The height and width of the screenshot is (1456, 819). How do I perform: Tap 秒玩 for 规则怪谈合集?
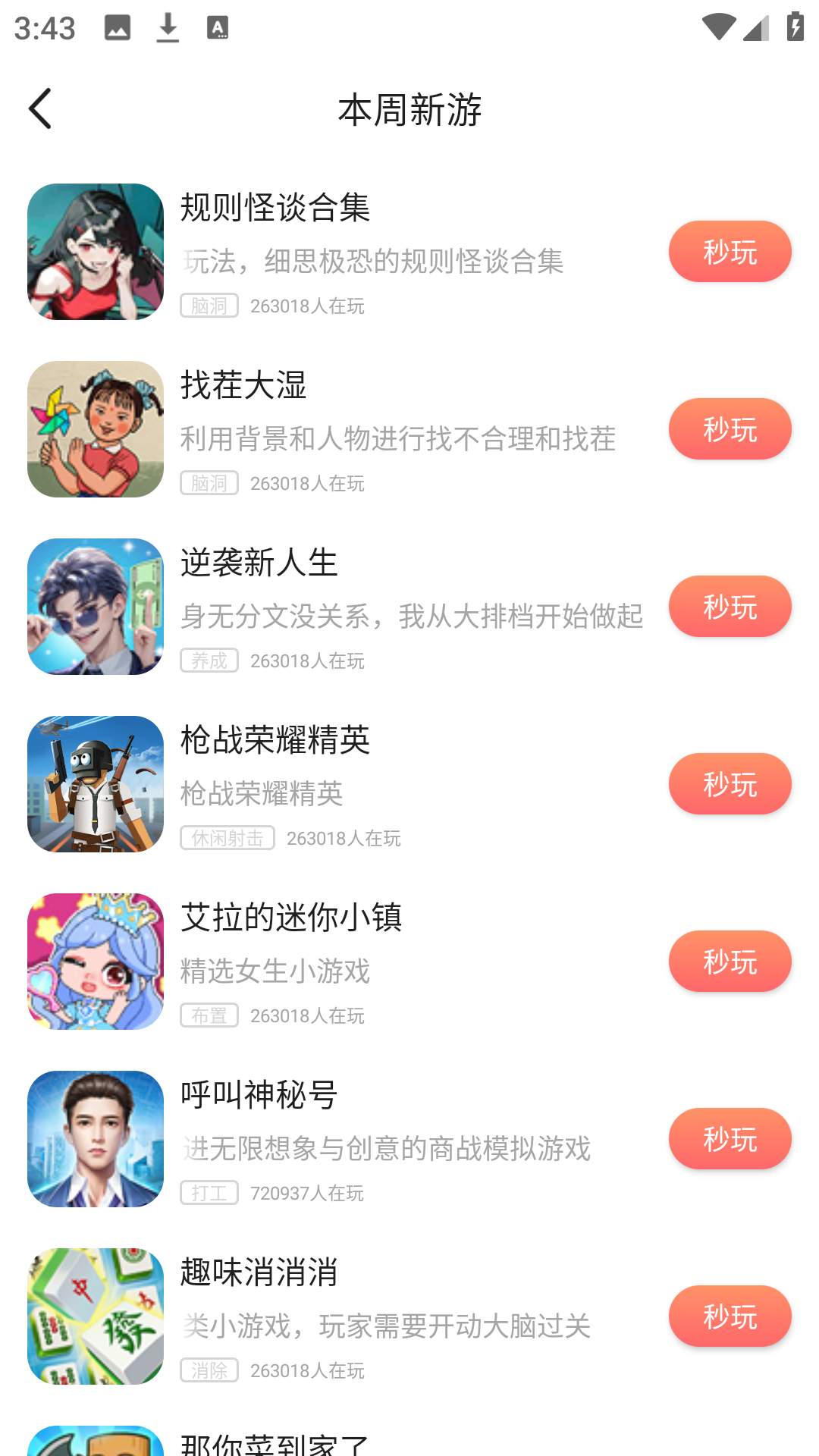(x=730, y=251)
